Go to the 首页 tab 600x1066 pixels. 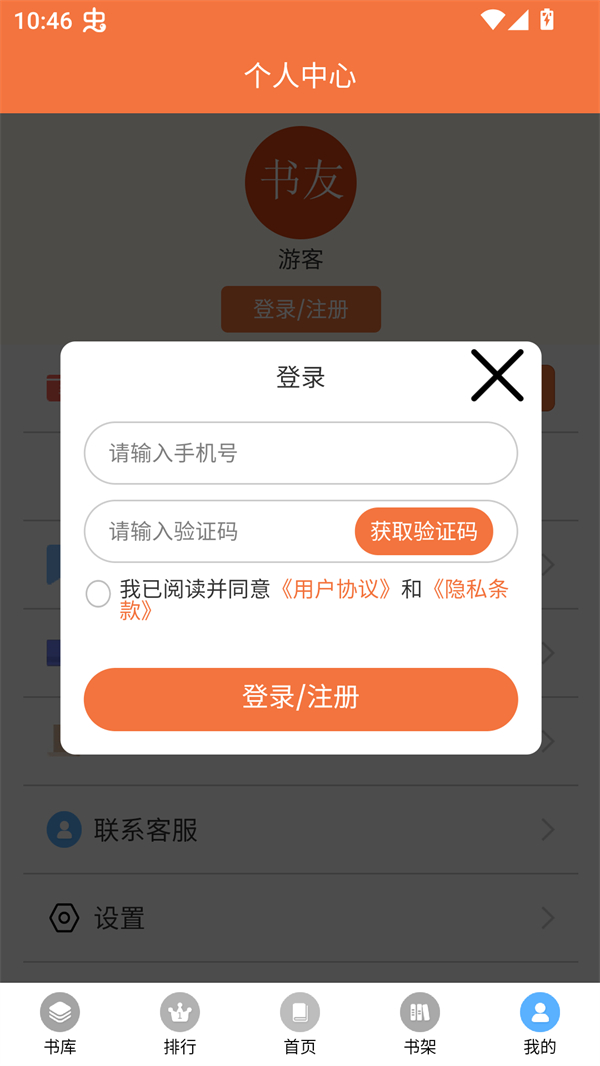coord(300,1025)
